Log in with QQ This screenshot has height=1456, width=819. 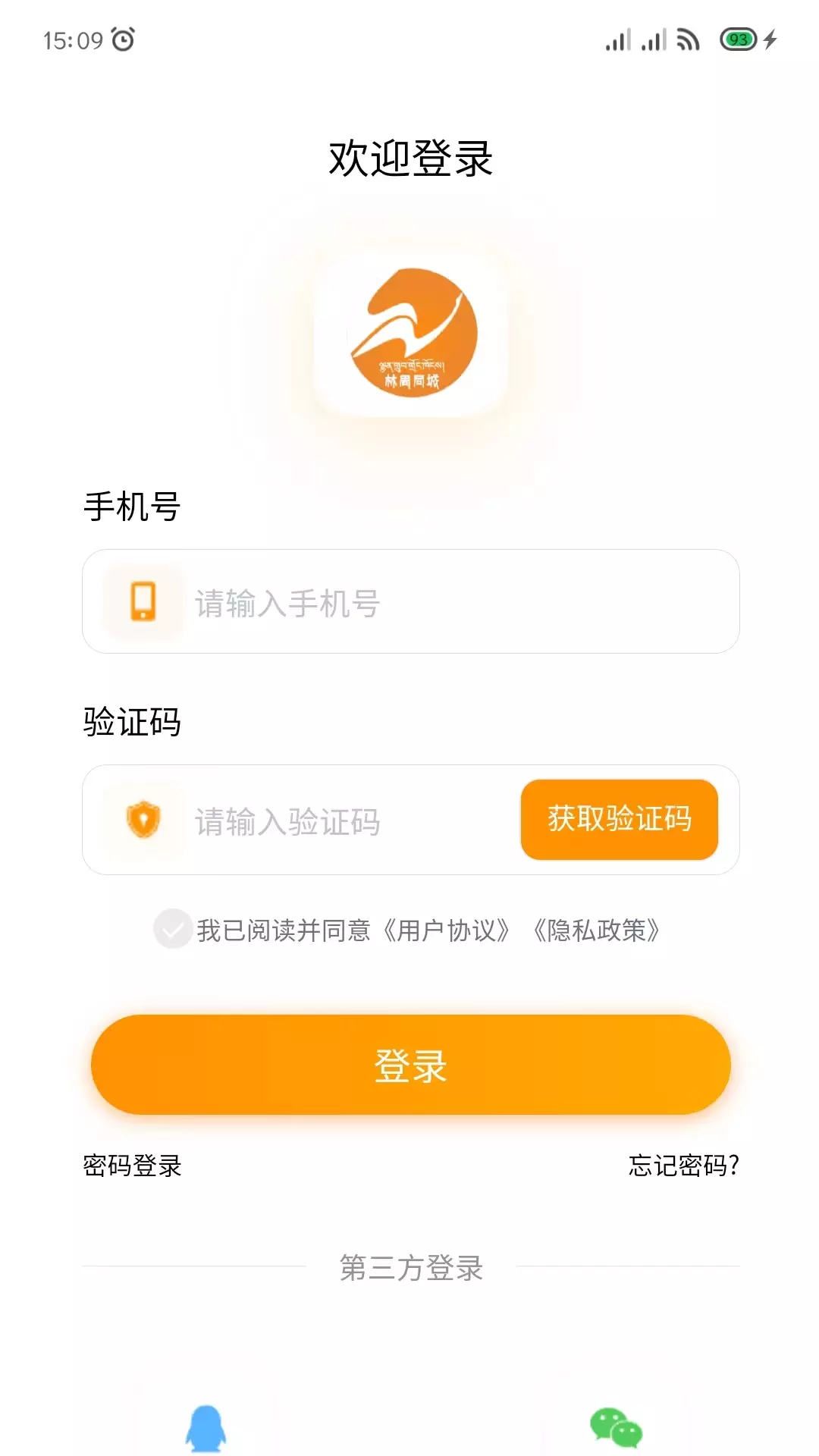206,1428
